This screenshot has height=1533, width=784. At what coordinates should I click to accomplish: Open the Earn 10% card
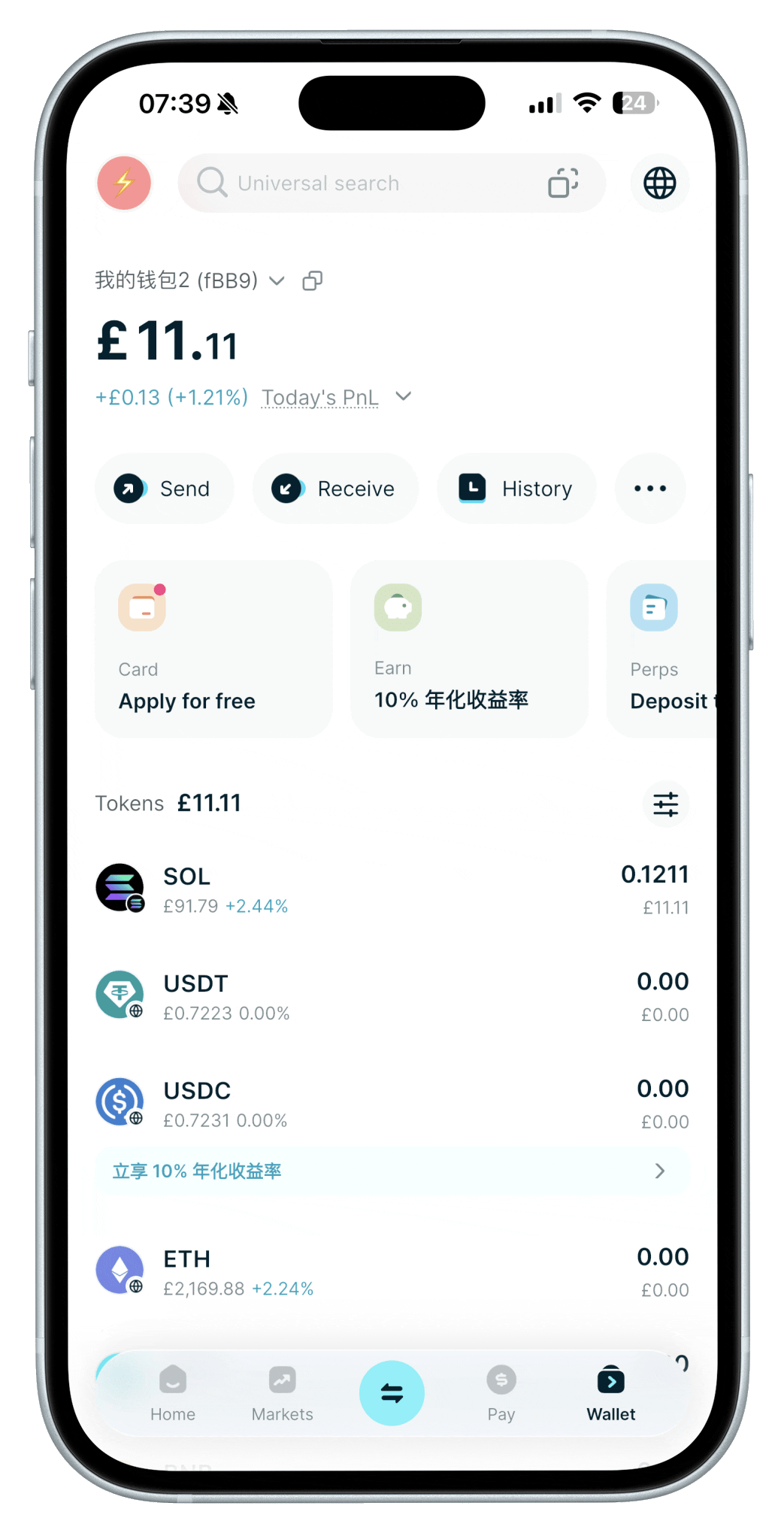pos(469,649)
